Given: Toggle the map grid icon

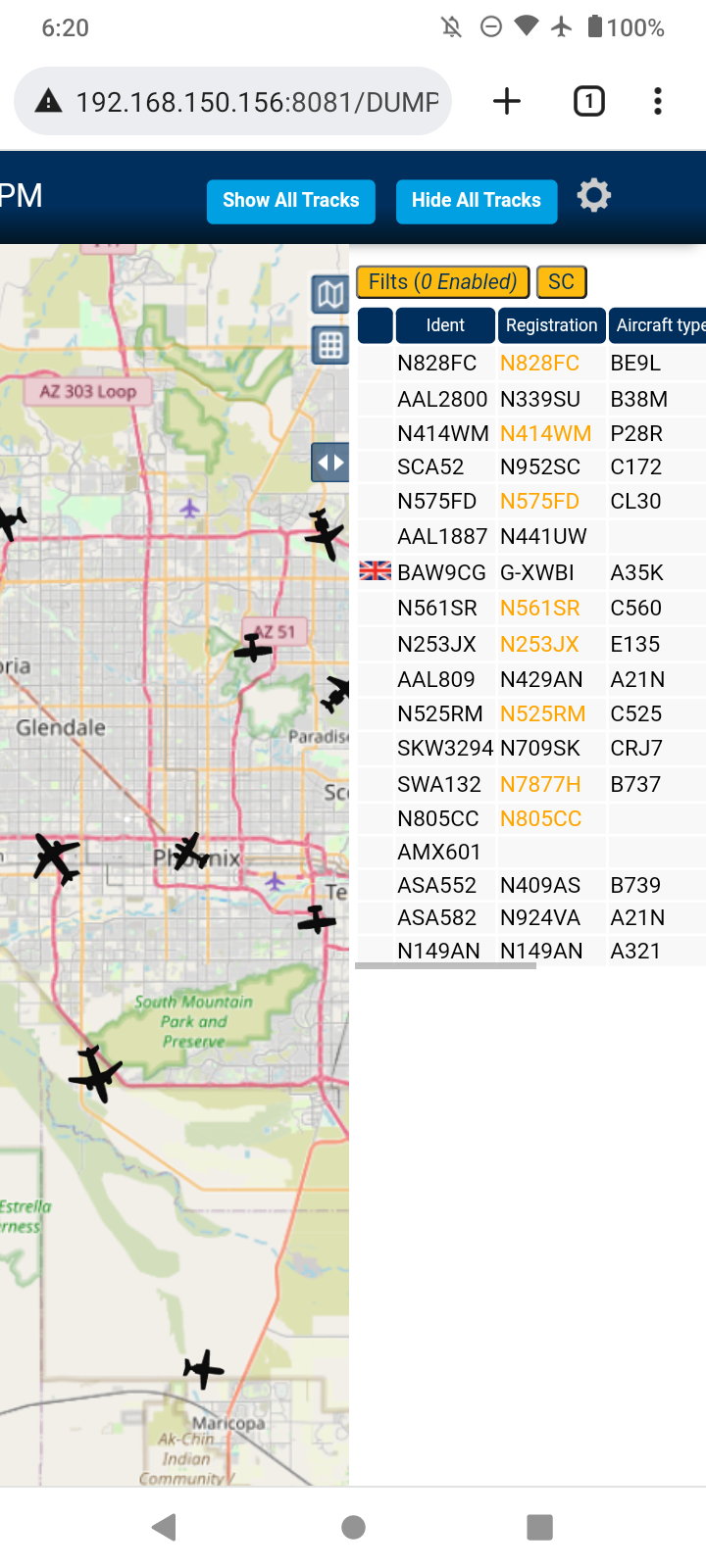Looking at the screenshot, I should [330, 345].
